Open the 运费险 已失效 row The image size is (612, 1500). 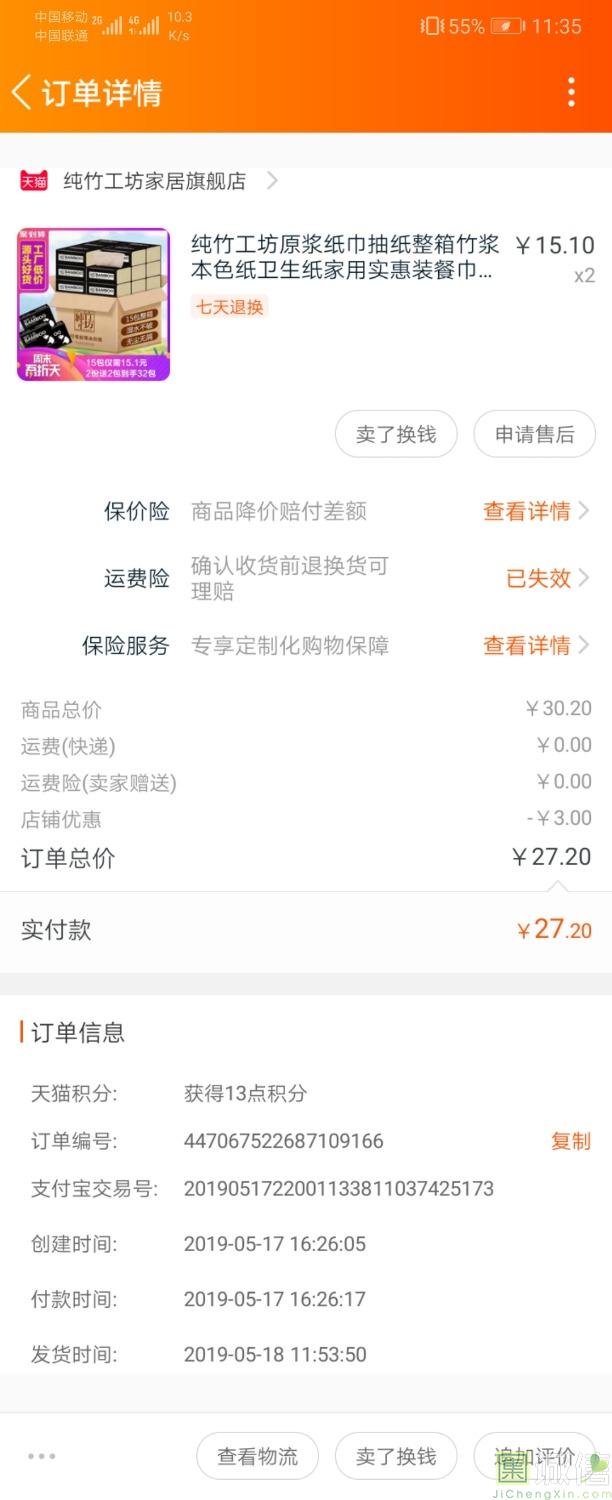(547, 578)
